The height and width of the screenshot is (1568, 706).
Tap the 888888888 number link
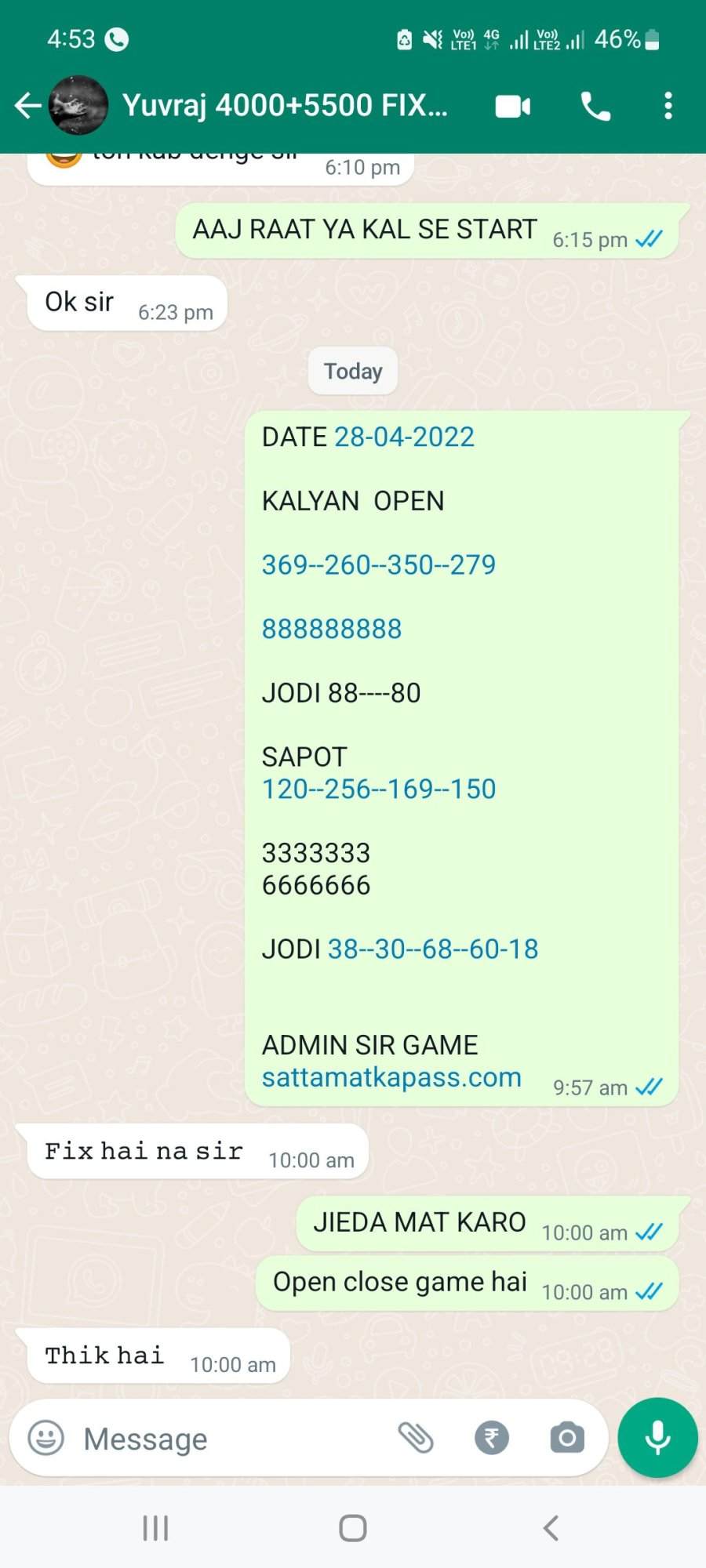332,629
